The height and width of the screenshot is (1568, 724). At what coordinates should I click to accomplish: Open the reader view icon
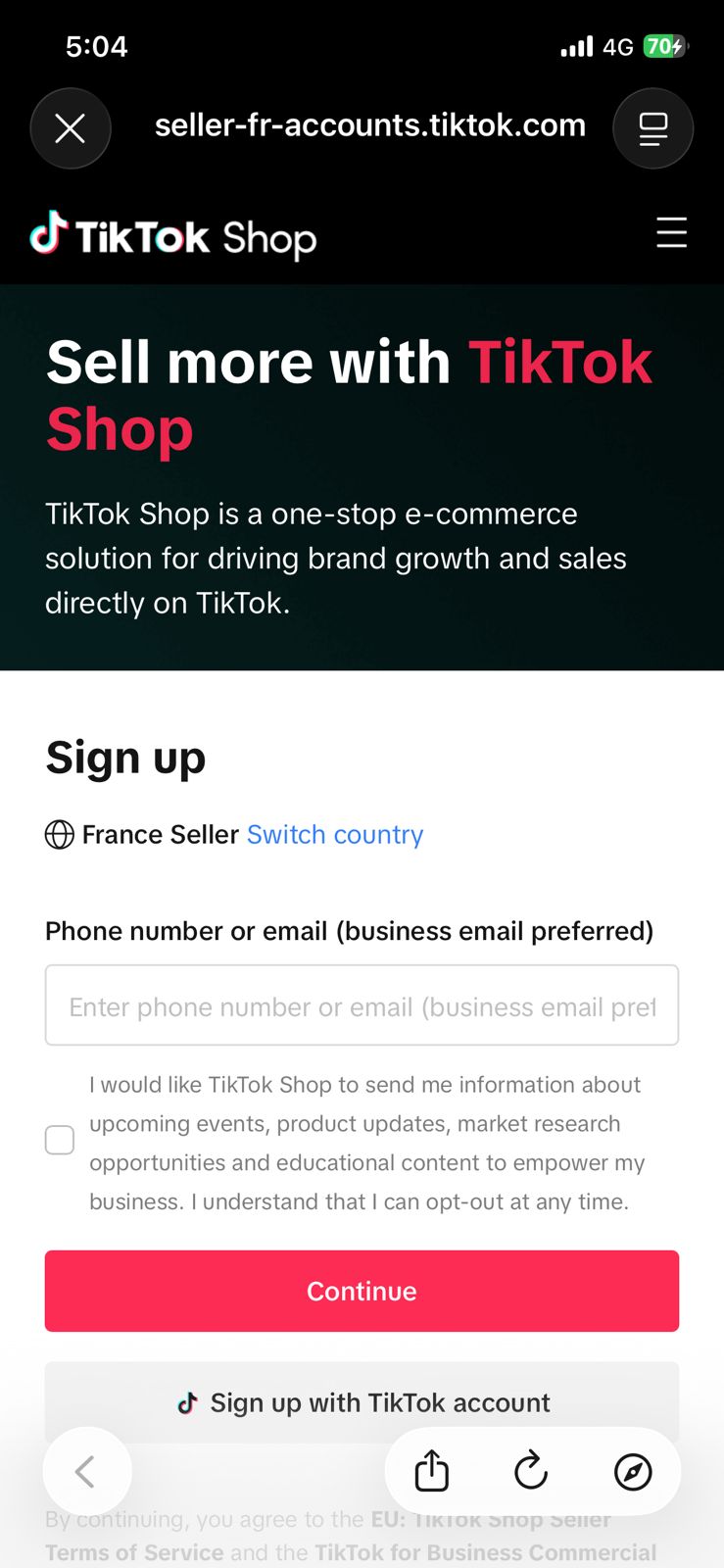tap(652, 128)
